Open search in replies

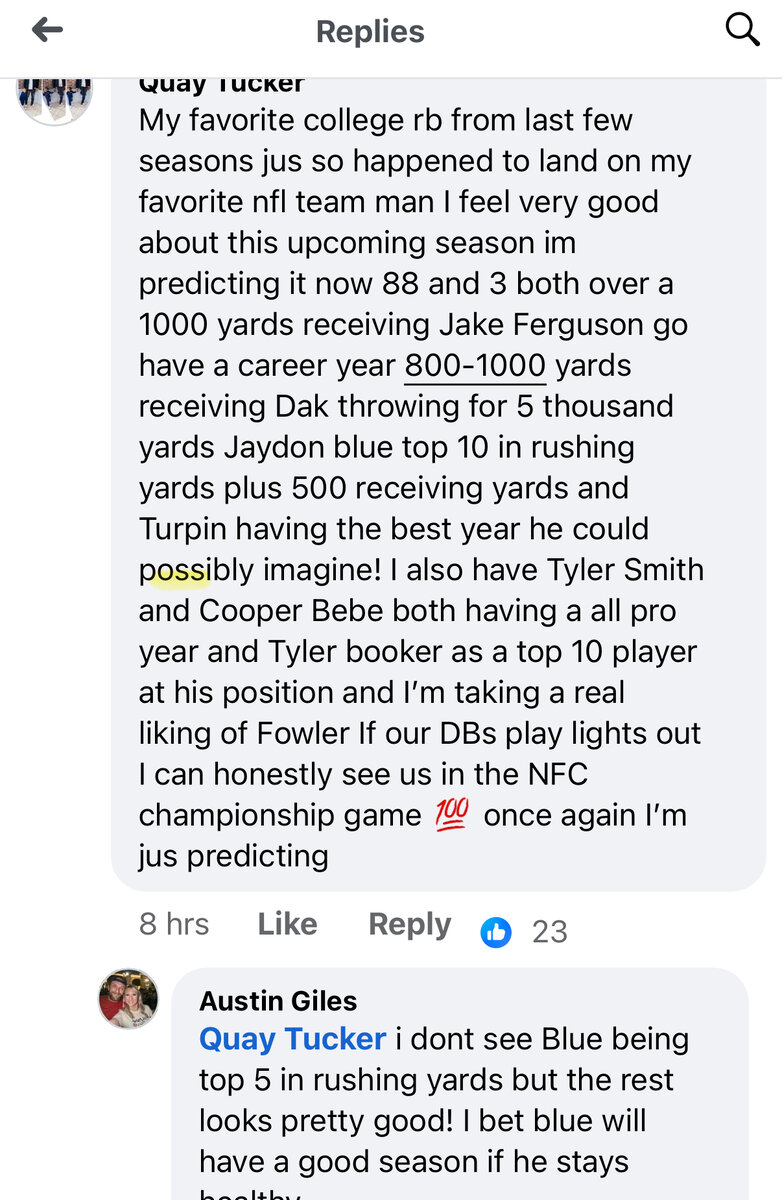(742, 31)
